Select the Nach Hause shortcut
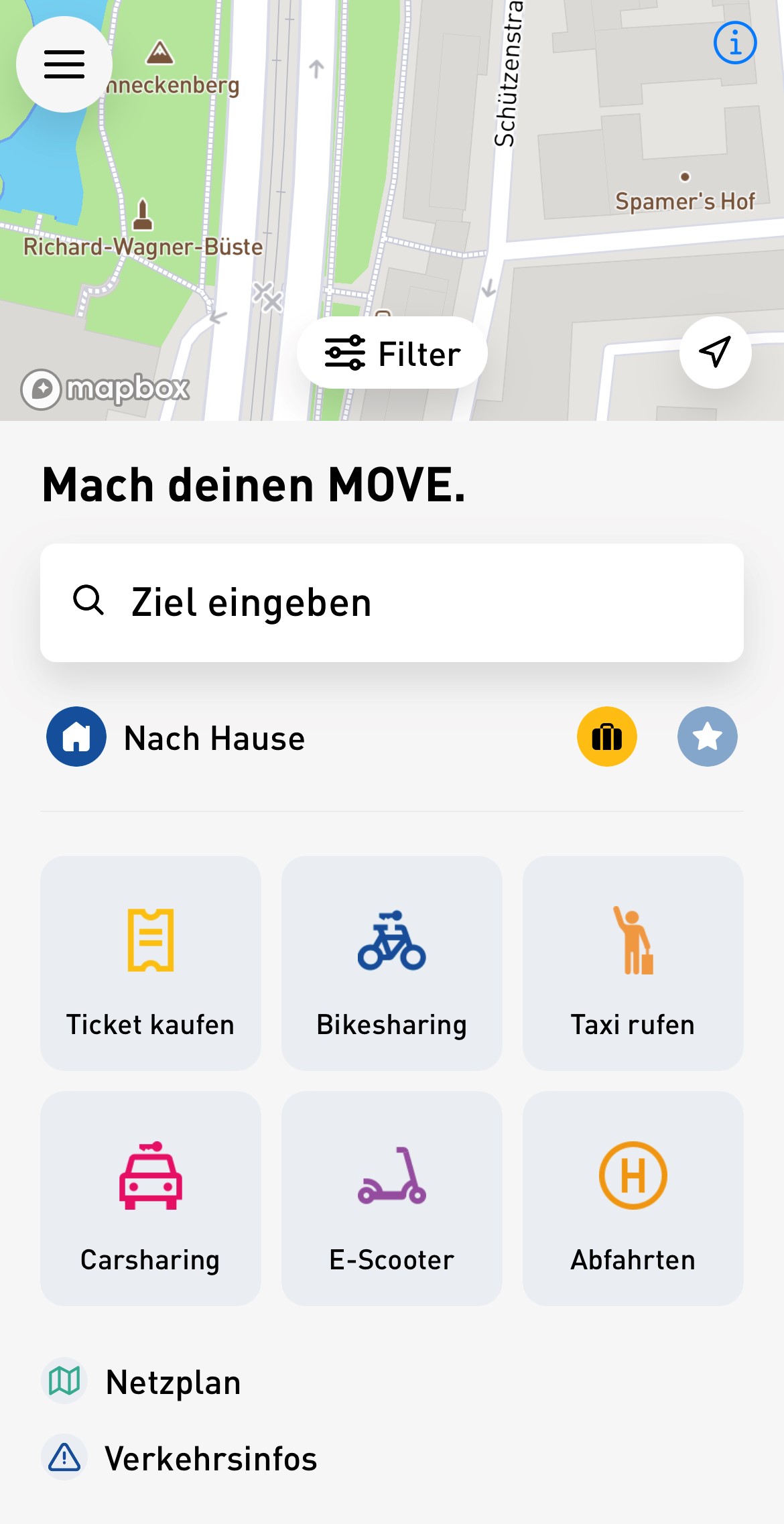Image resolution: width=784 pixels, height=1524 pixels. [x=214, y=737]
